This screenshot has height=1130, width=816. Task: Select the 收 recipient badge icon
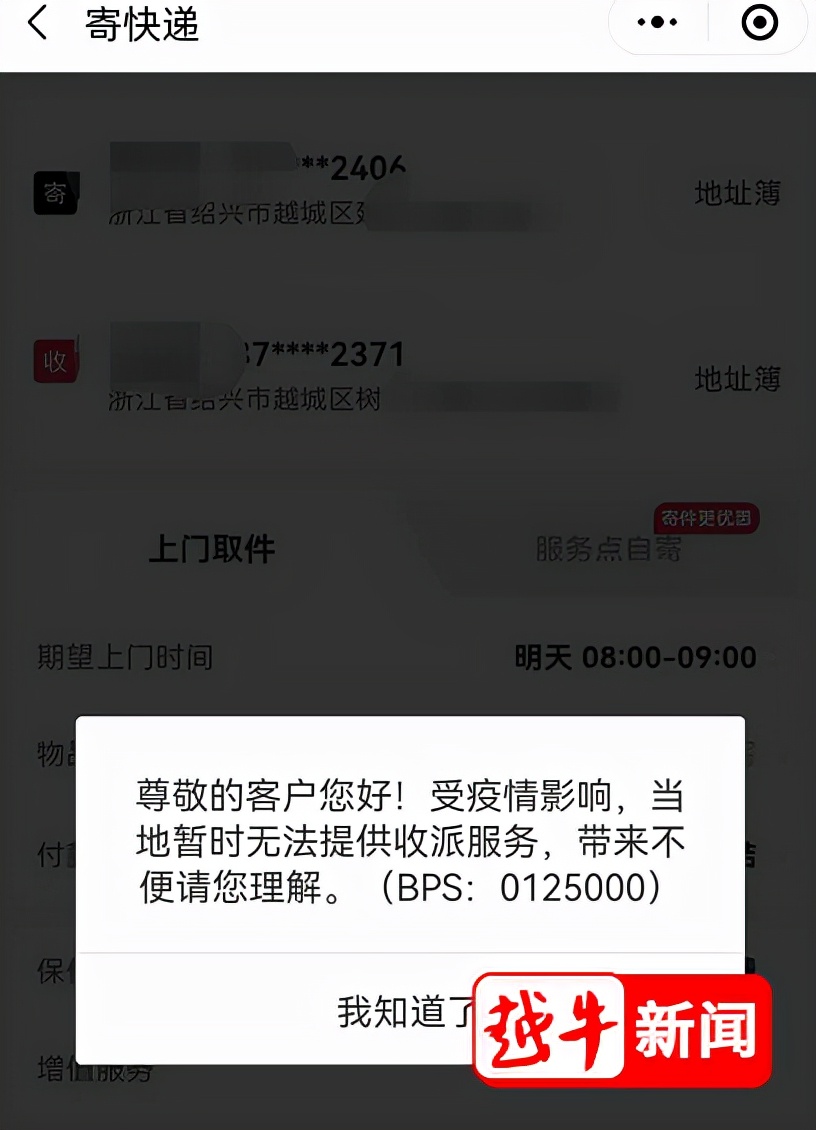54,361
